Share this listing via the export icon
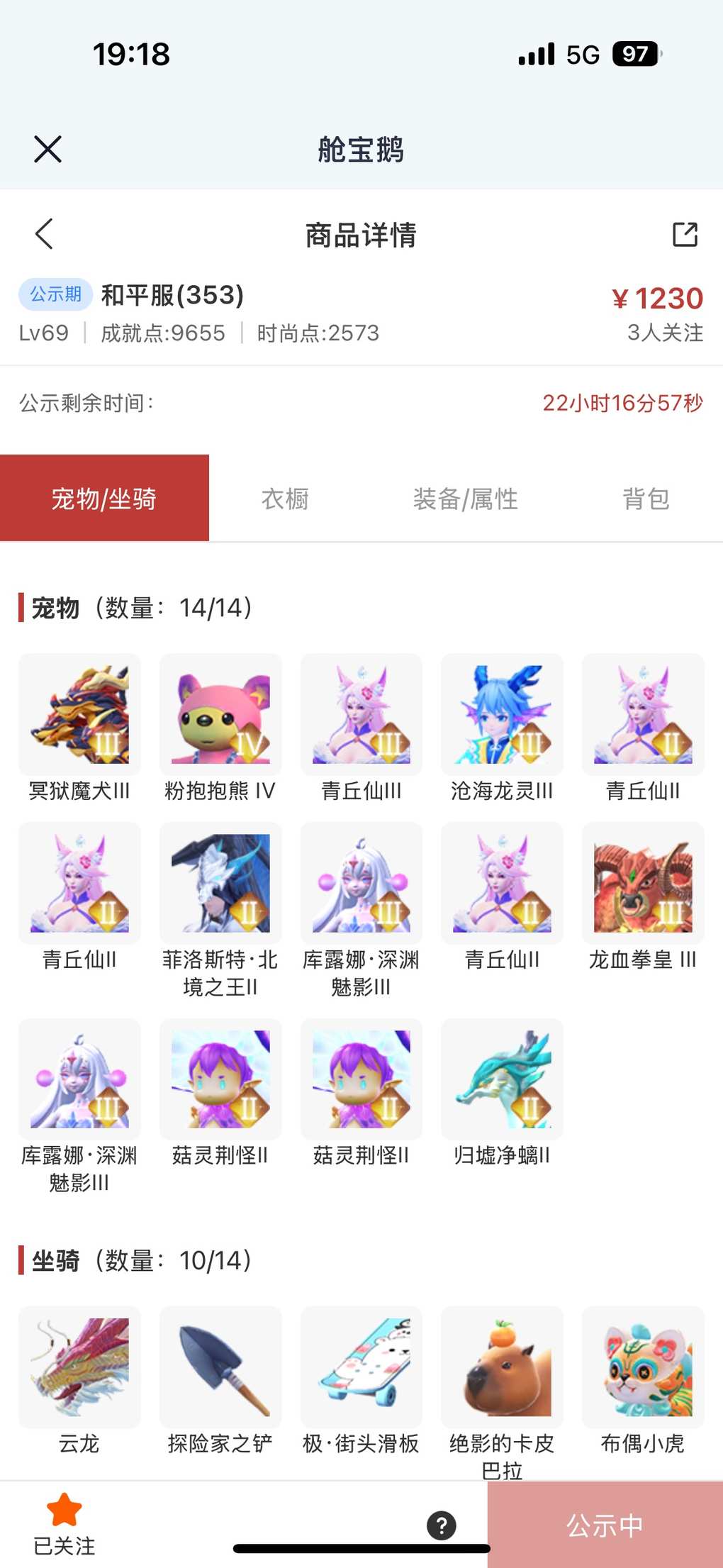Screen dimensions: 723x1568 [x=685, y=234]
